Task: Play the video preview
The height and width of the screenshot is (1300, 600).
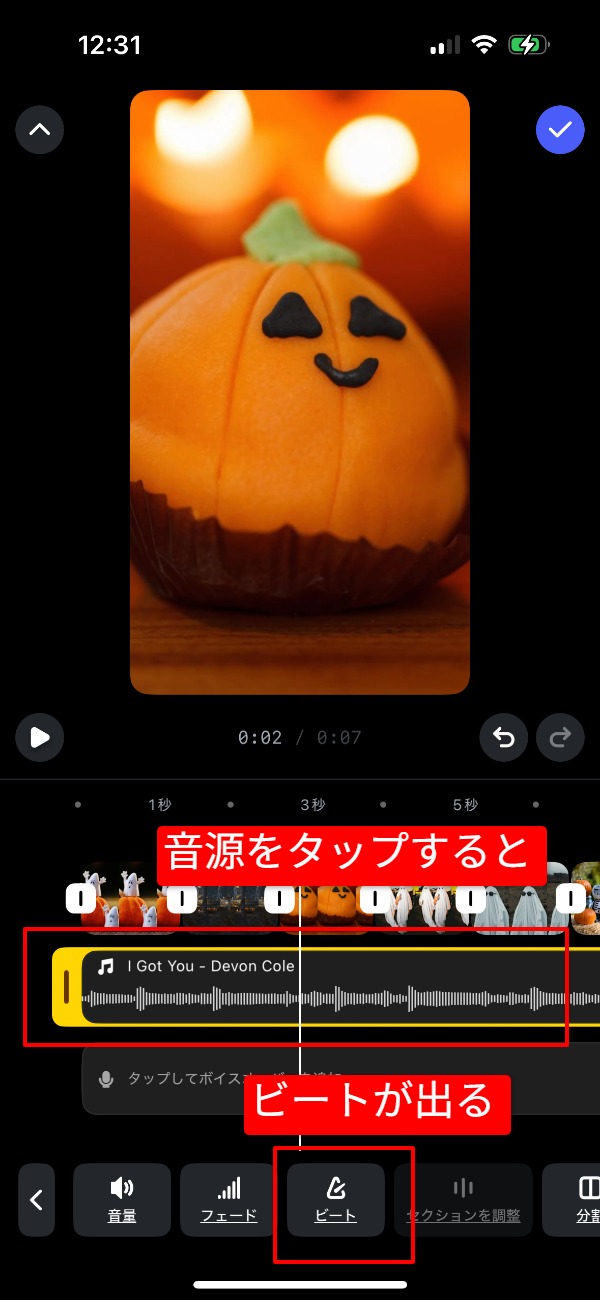Action: tap(40, 738)
